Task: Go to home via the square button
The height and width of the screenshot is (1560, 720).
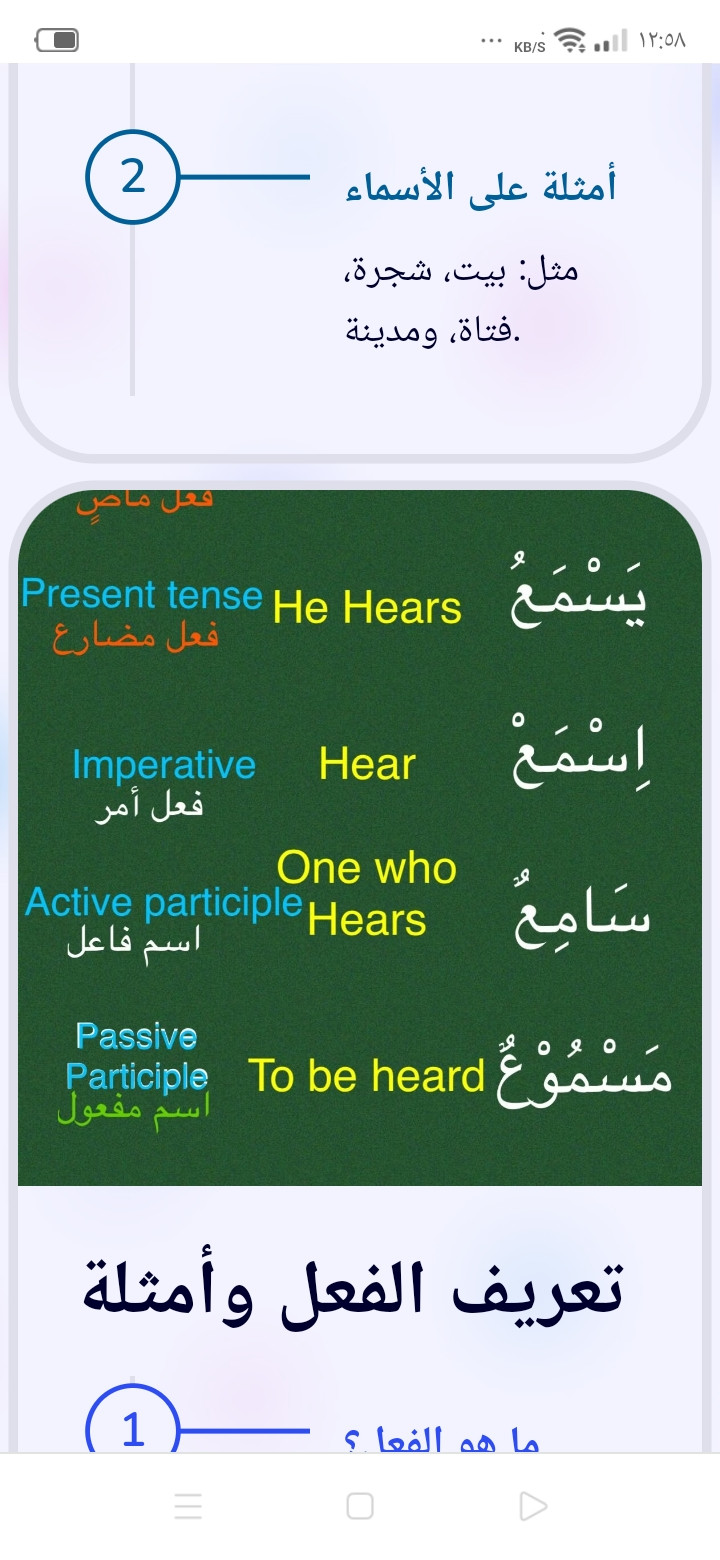Action: pos(360,1506)
